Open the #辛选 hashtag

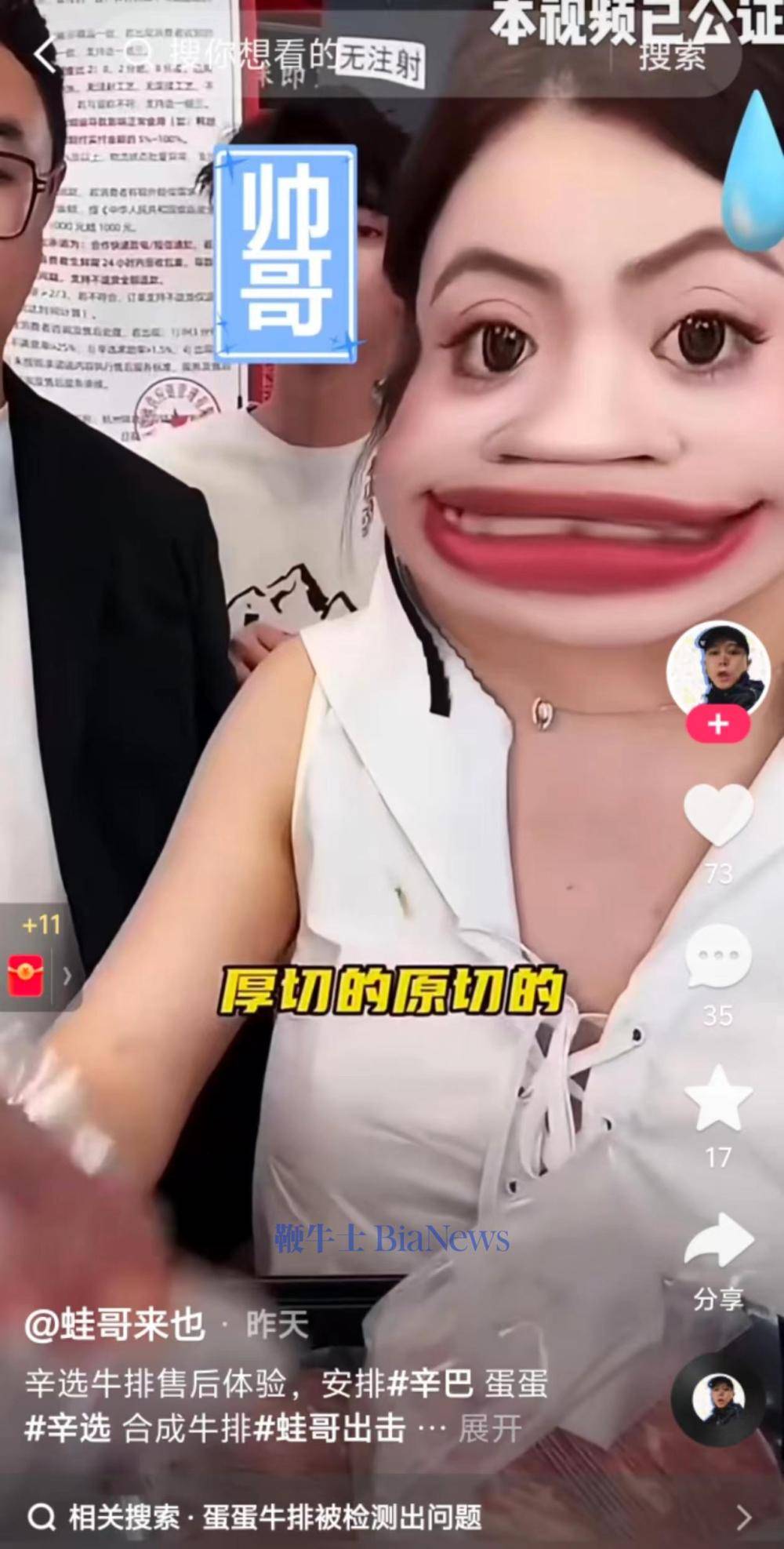tap(68, 1429)
